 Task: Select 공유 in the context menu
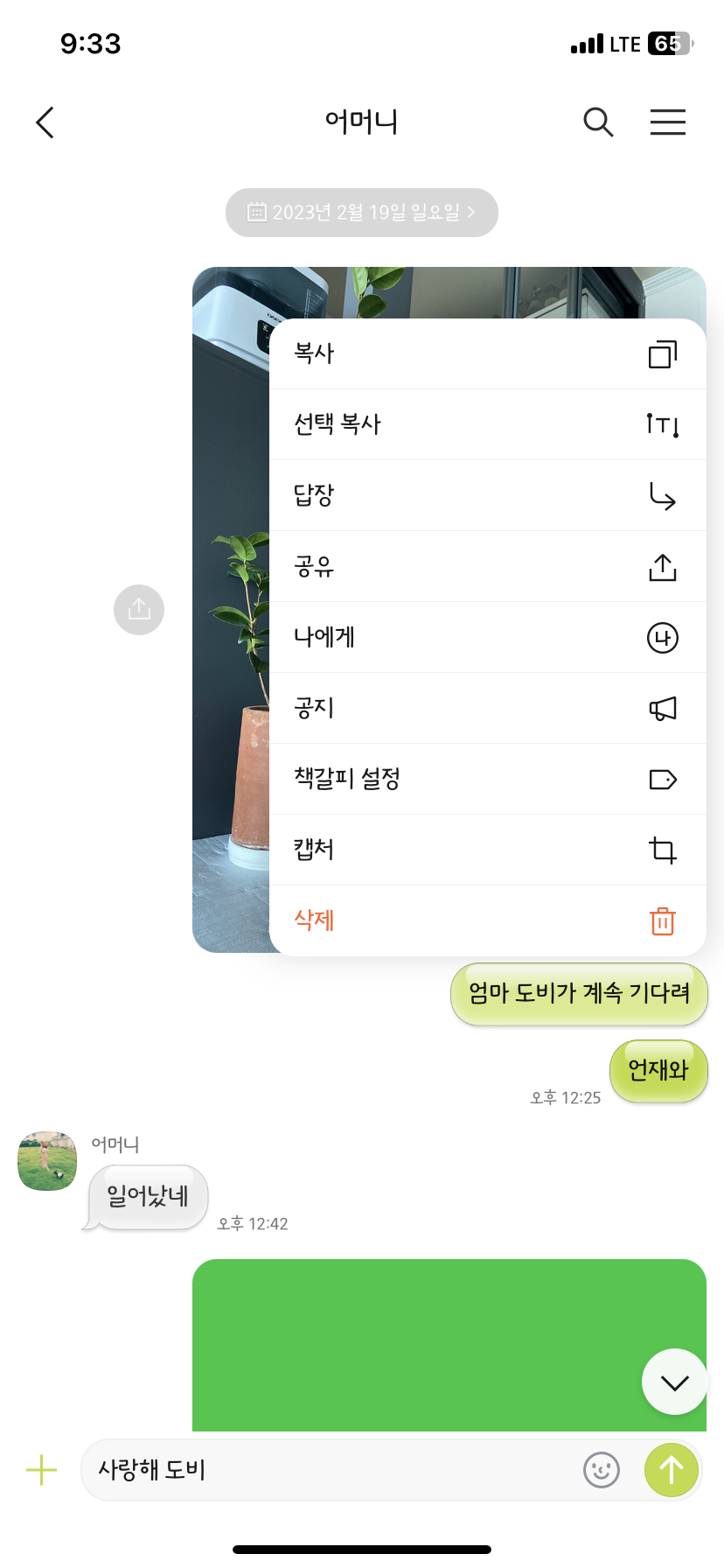(487, 566)
